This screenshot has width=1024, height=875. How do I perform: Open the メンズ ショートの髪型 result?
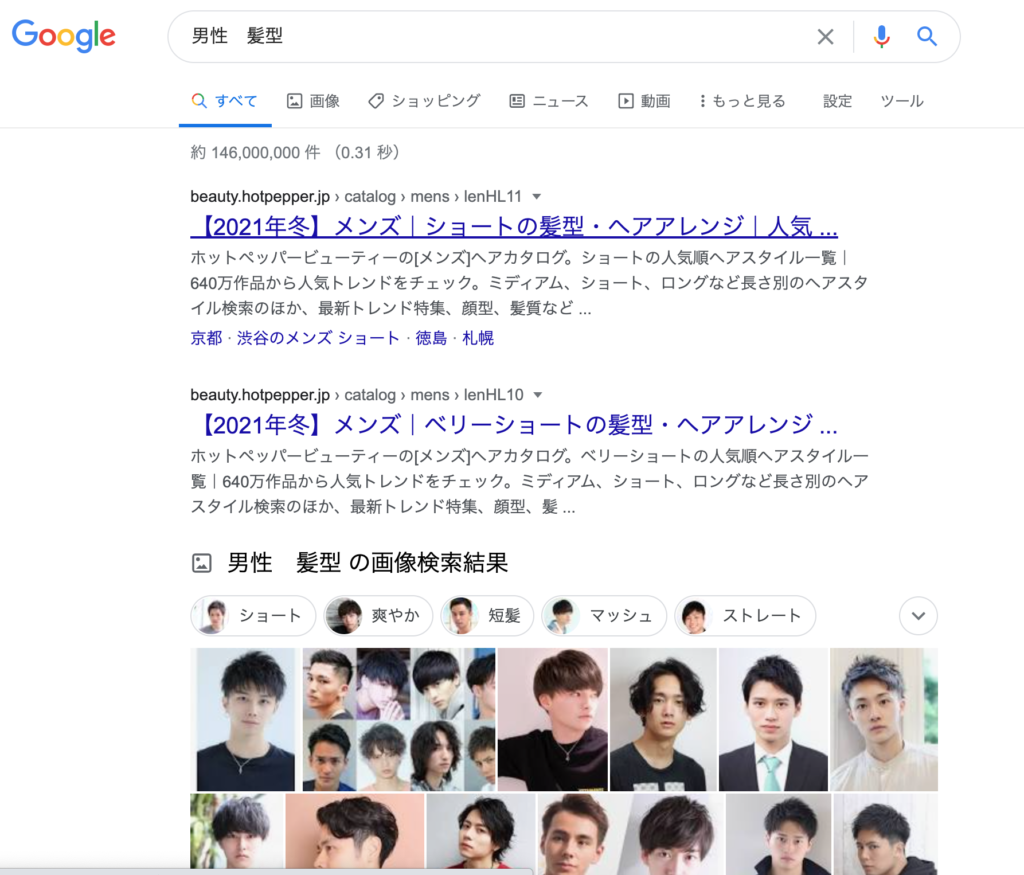click(514, 224)
